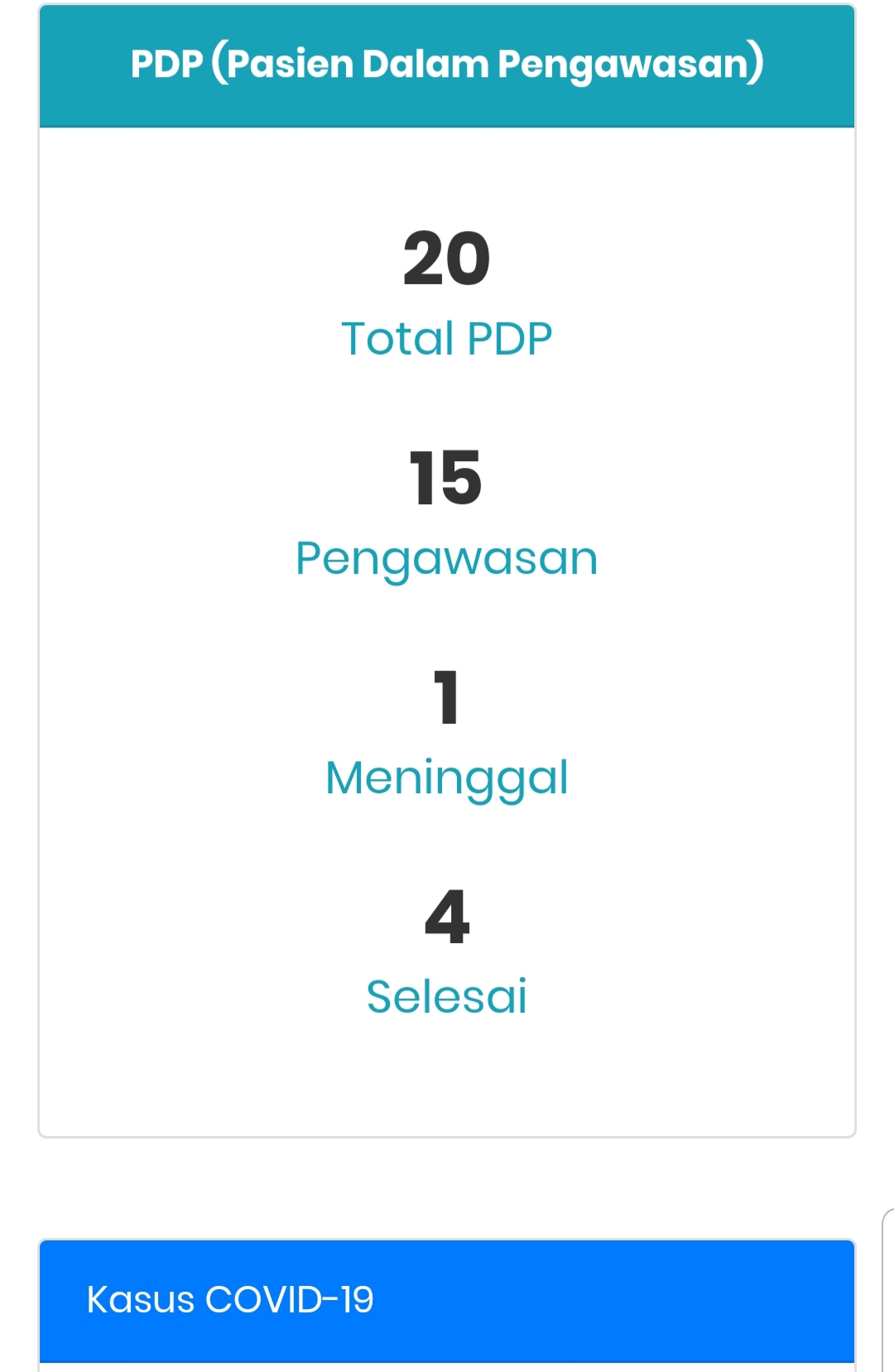Click the Pengawasan label
Screen dimensions: 894x1372
(x=447, y=557)
